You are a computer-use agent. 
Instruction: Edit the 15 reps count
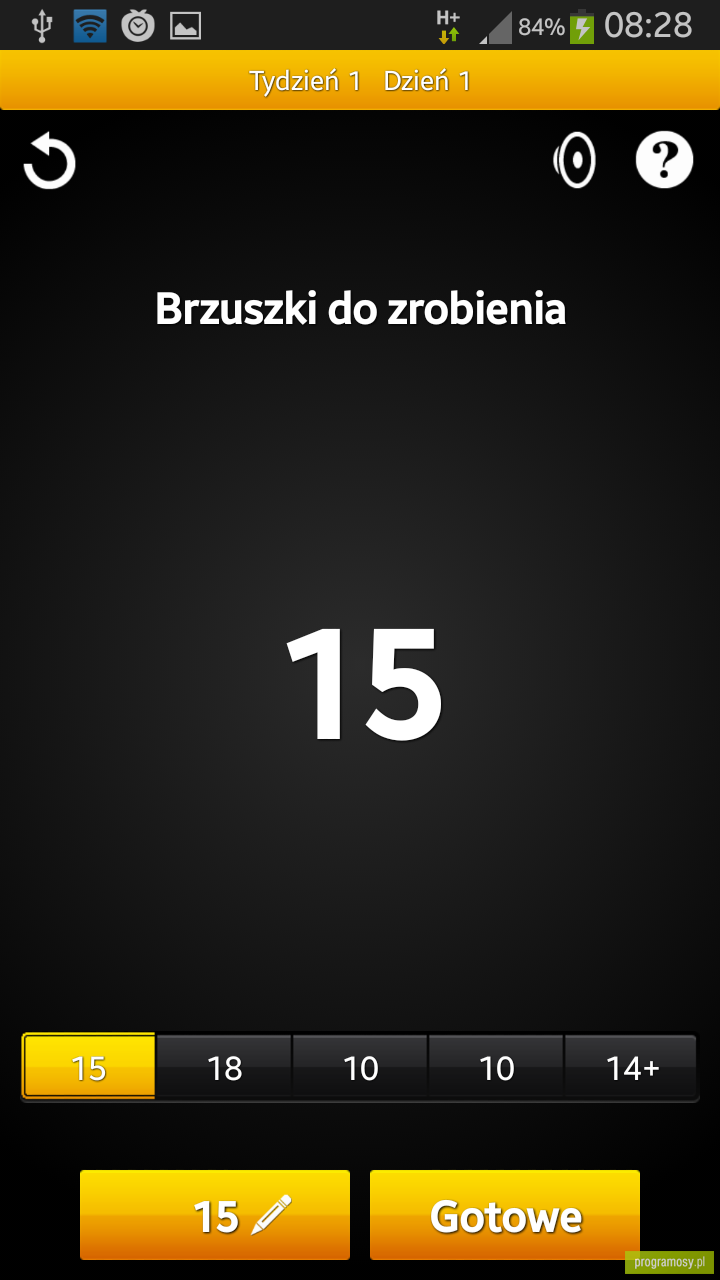point(215,1215)
